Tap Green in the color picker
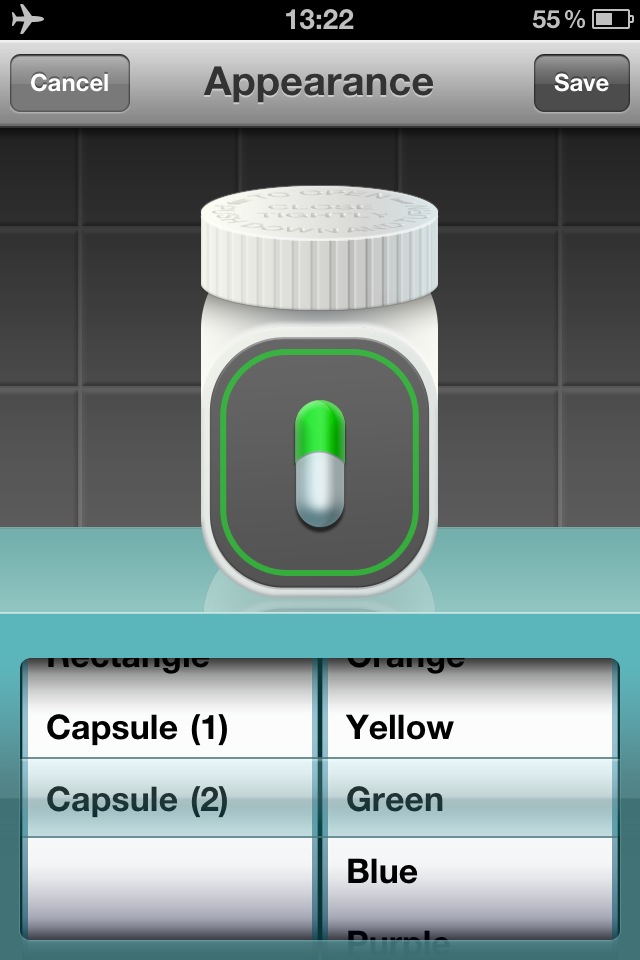Screen dimensions: 640x960 coord(395,800)
